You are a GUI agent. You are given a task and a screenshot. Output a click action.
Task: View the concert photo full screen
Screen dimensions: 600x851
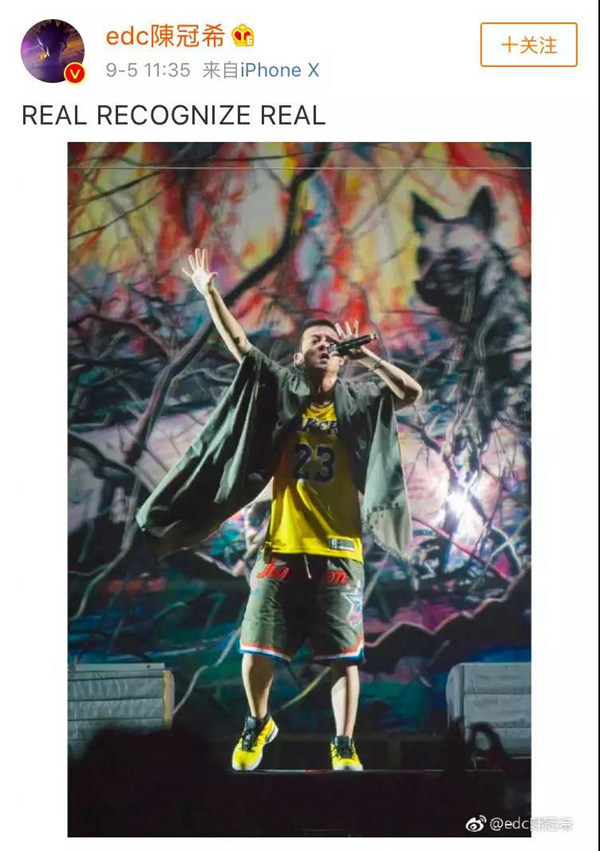click(x=299, y=488)
